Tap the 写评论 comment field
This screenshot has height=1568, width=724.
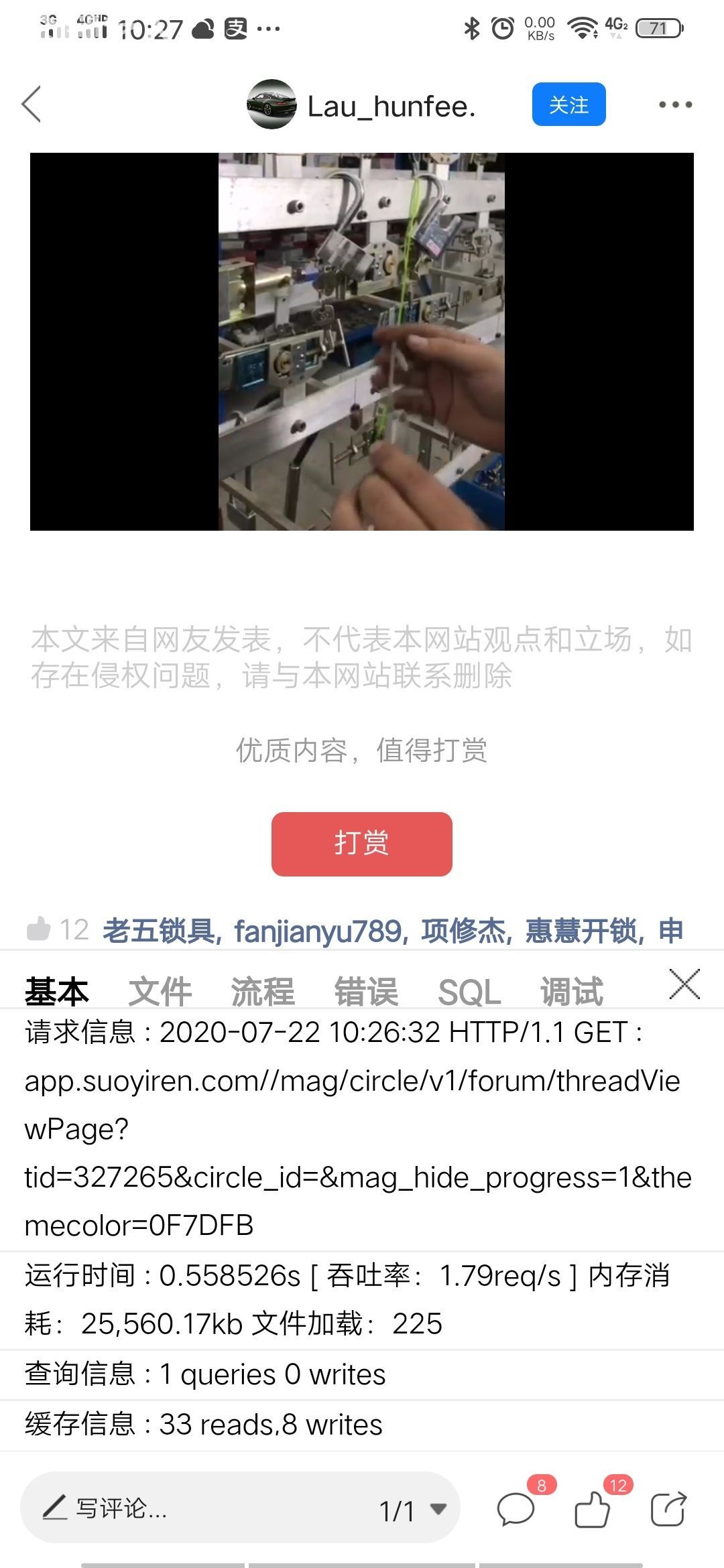(201, 1509)
